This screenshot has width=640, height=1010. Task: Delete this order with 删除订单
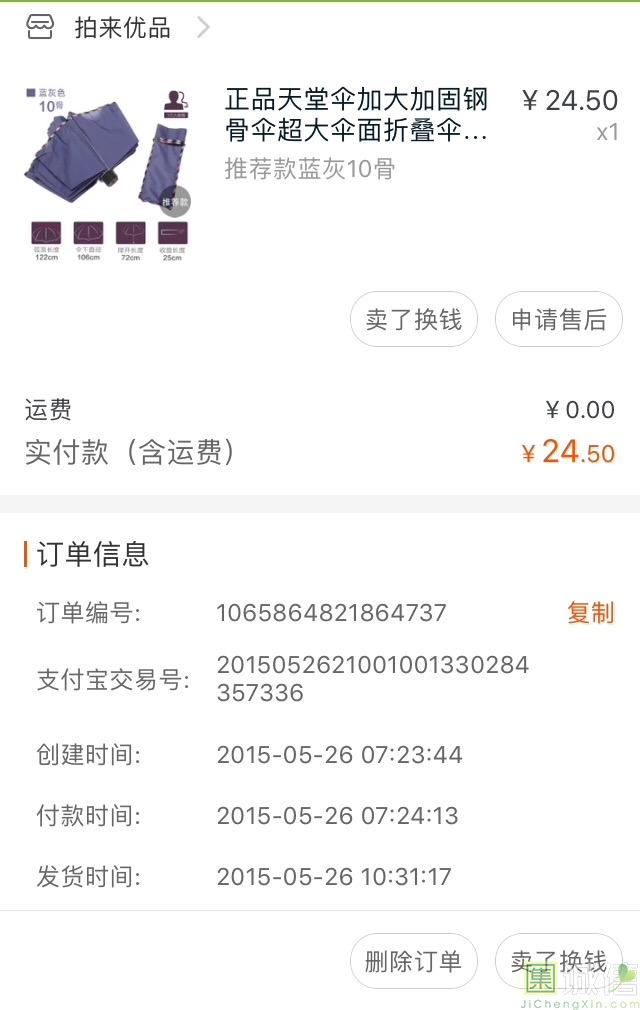coord(414,962)
